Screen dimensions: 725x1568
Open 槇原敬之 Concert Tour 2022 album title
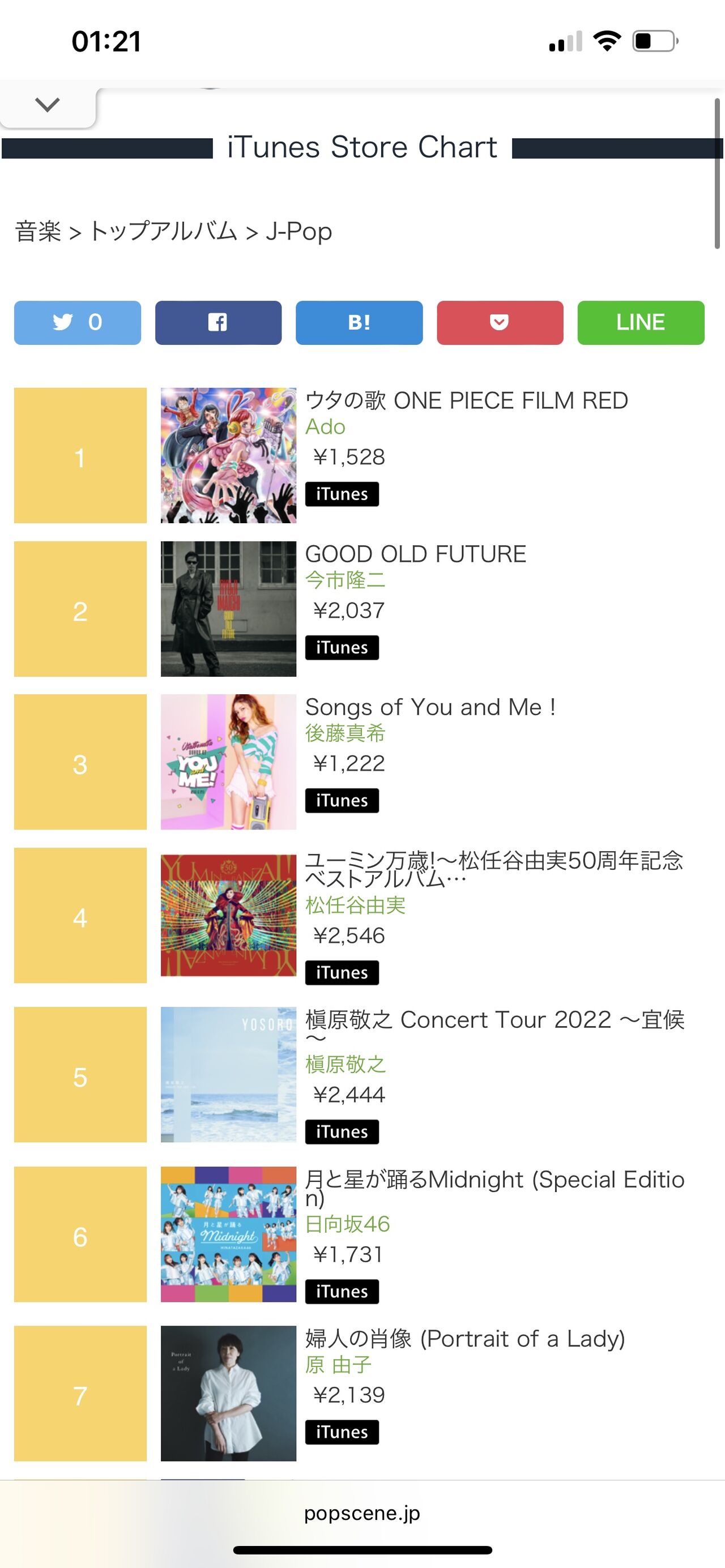pyautogui.click(x=495, y=1028)
